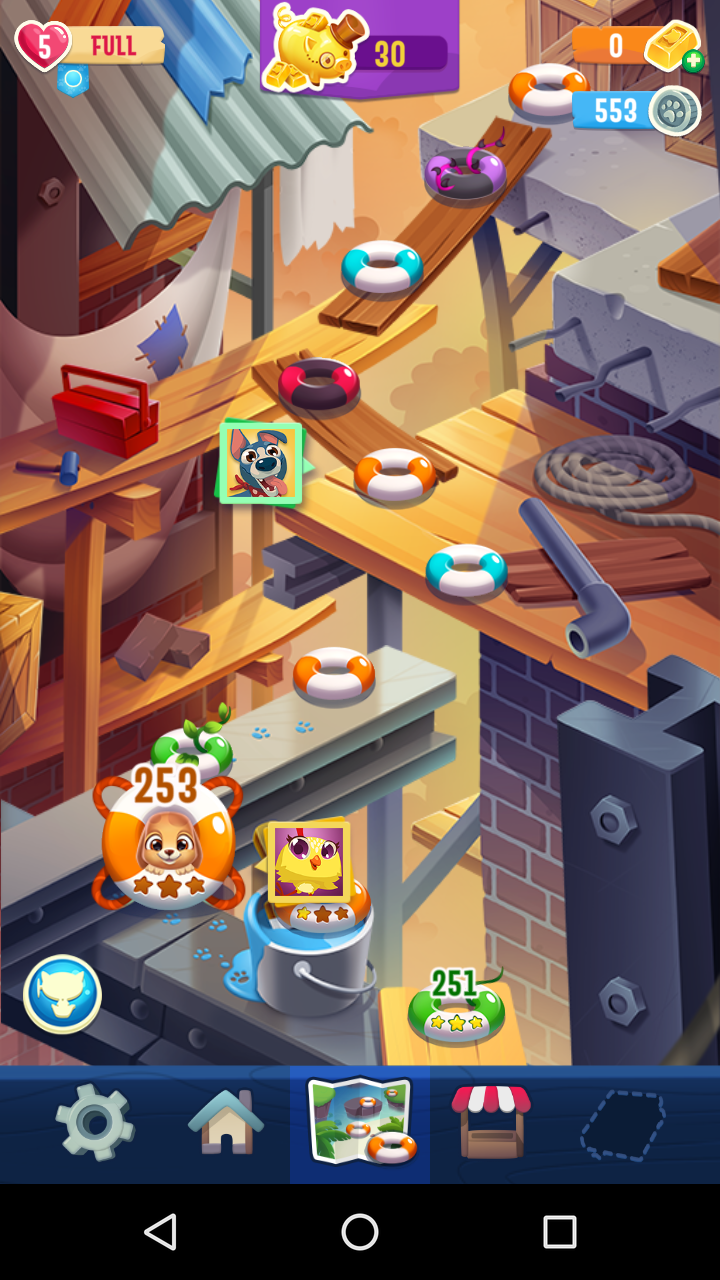
Task: Open recent apps
Action: [560, 1232]
